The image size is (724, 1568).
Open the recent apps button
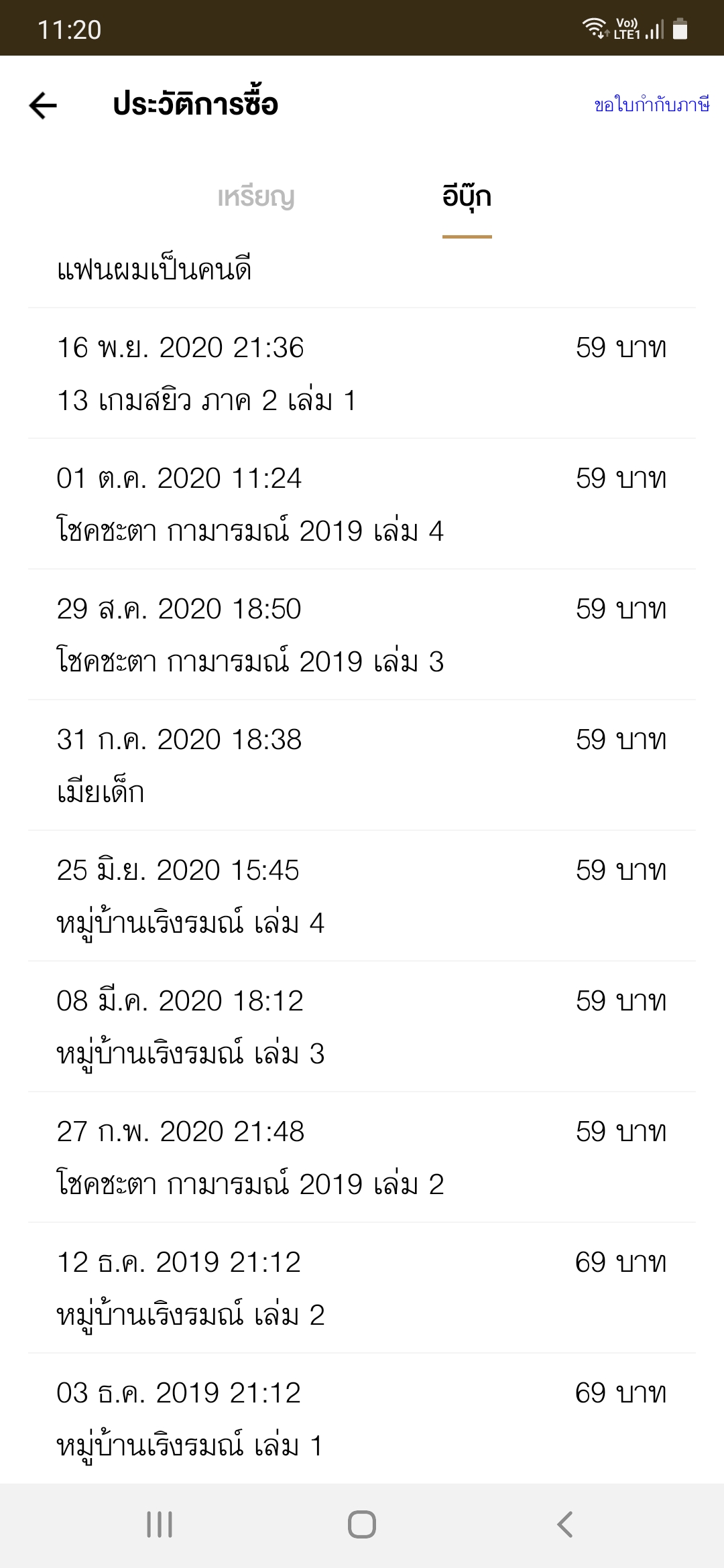click(160, 1524)
